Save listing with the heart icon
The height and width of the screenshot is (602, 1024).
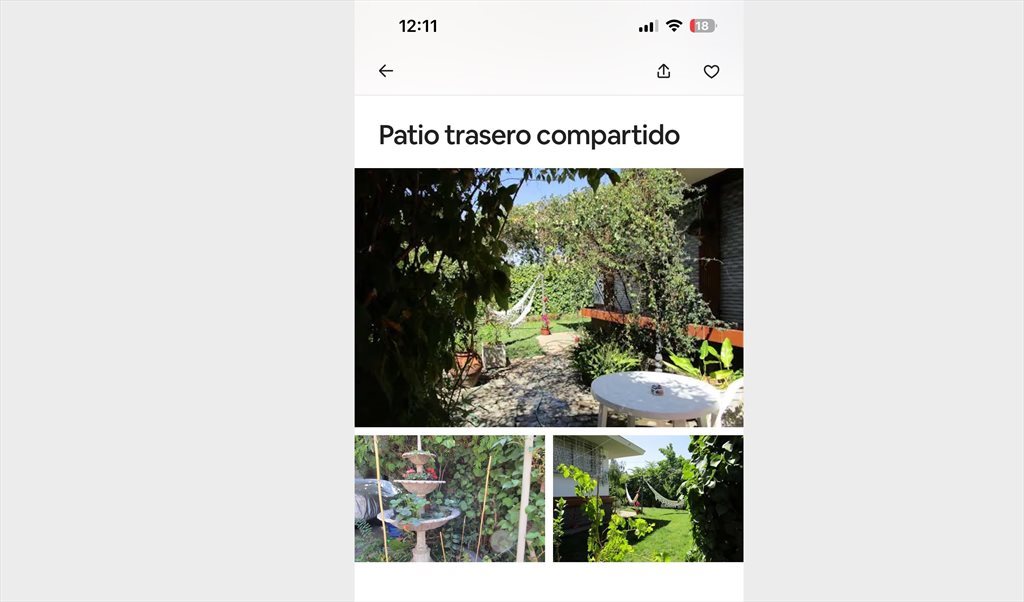(711, 71)
